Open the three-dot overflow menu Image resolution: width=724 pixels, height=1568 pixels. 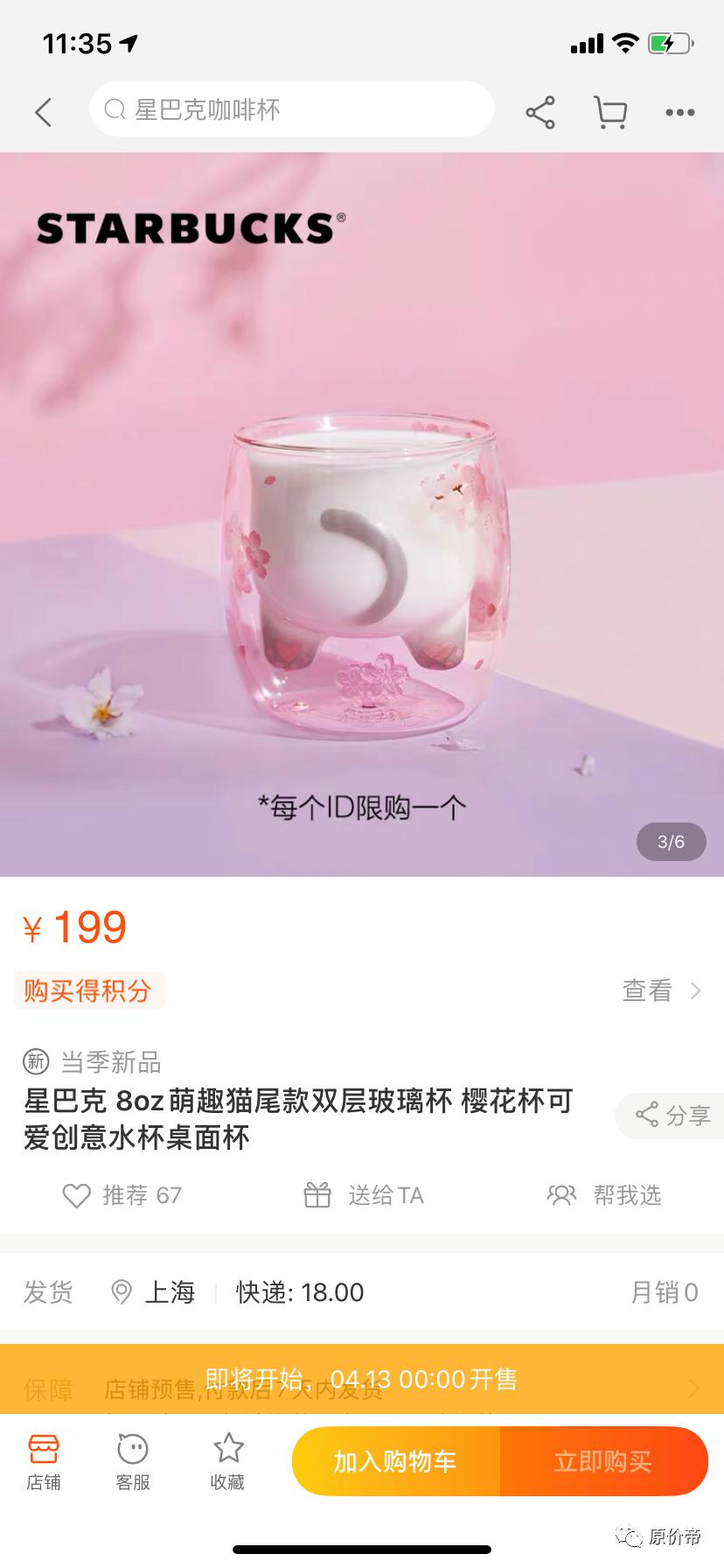pos(680,112)
